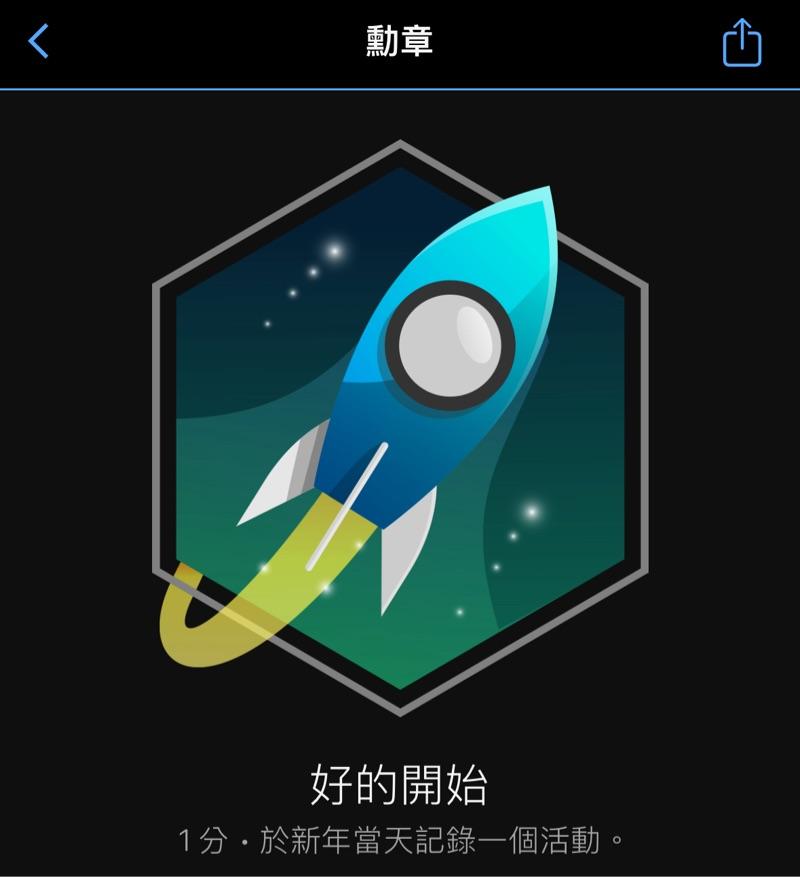Share the 好的開始 badge
This screenshot has height=877, width=800.
[x=742, y=43]
